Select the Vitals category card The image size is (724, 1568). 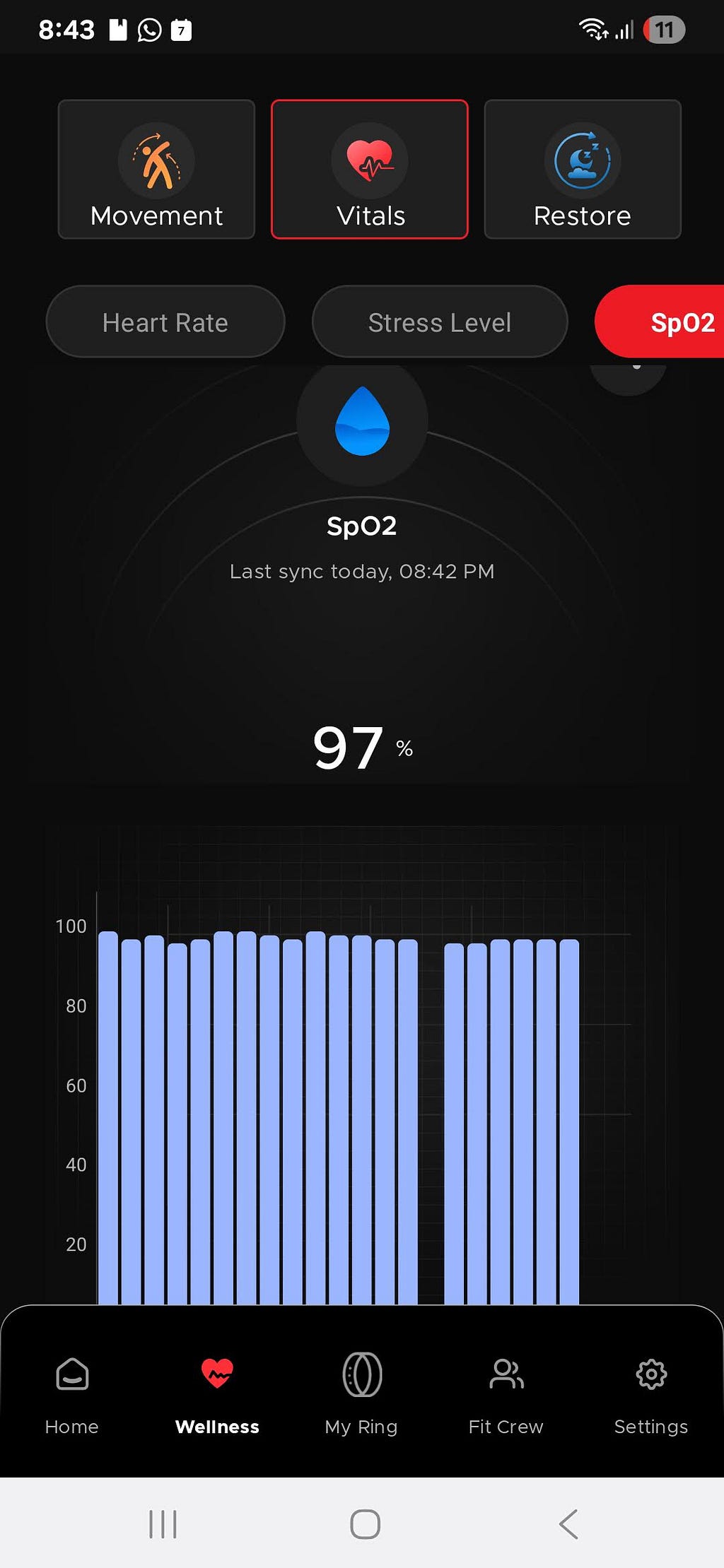369,170
